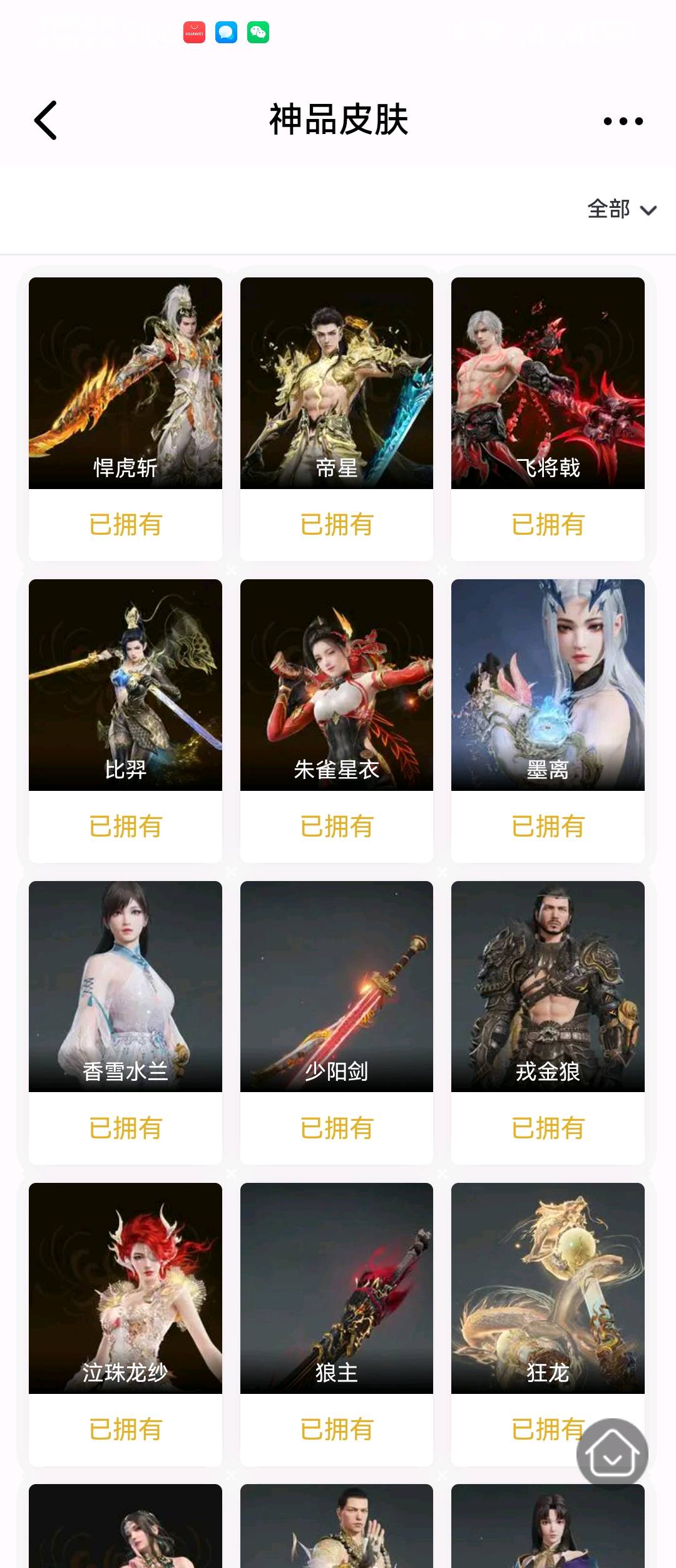Select the 少阳剑 weapon skin
The width and height of the screenshot is (676, 1568).
click(x=337, y=987)
